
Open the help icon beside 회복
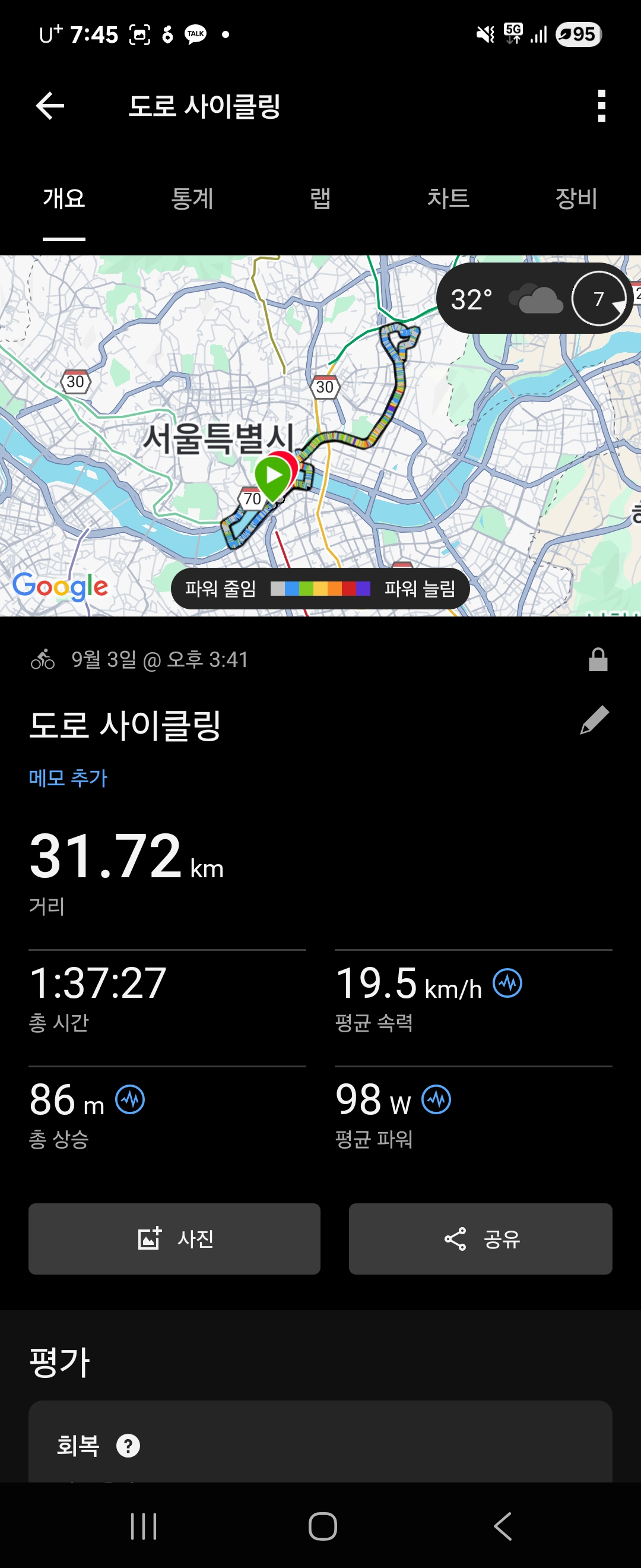click(128, 1446)
